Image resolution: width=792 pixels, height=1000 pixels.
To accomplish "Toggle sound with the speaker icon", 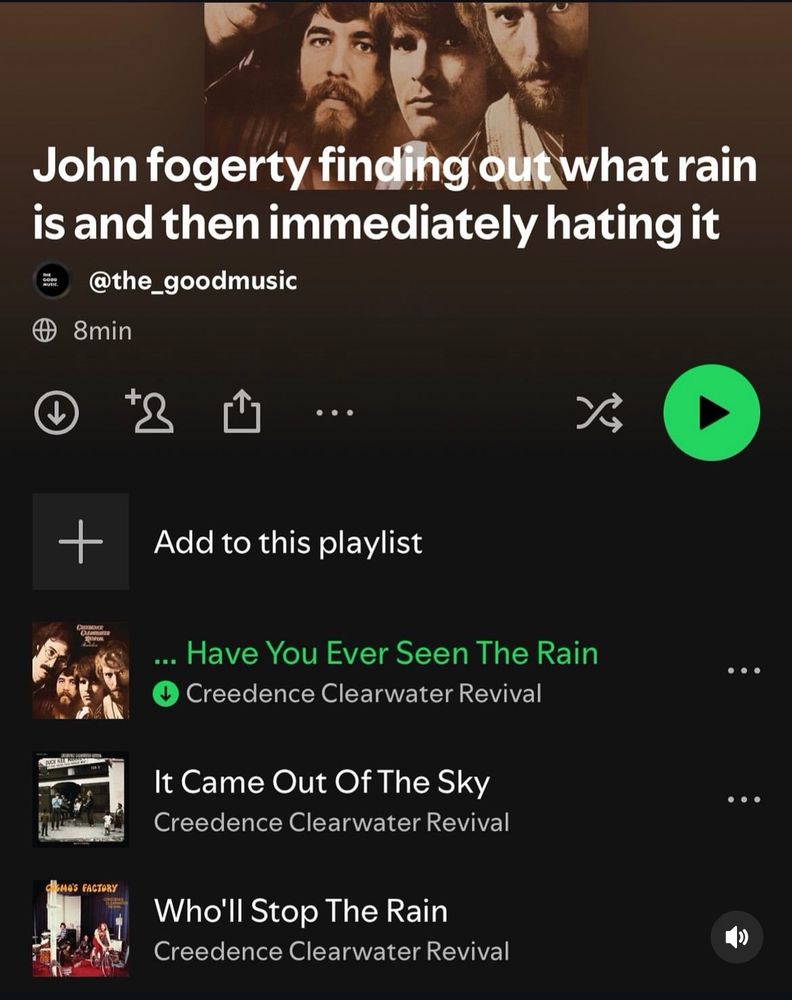I will [737, 937].
